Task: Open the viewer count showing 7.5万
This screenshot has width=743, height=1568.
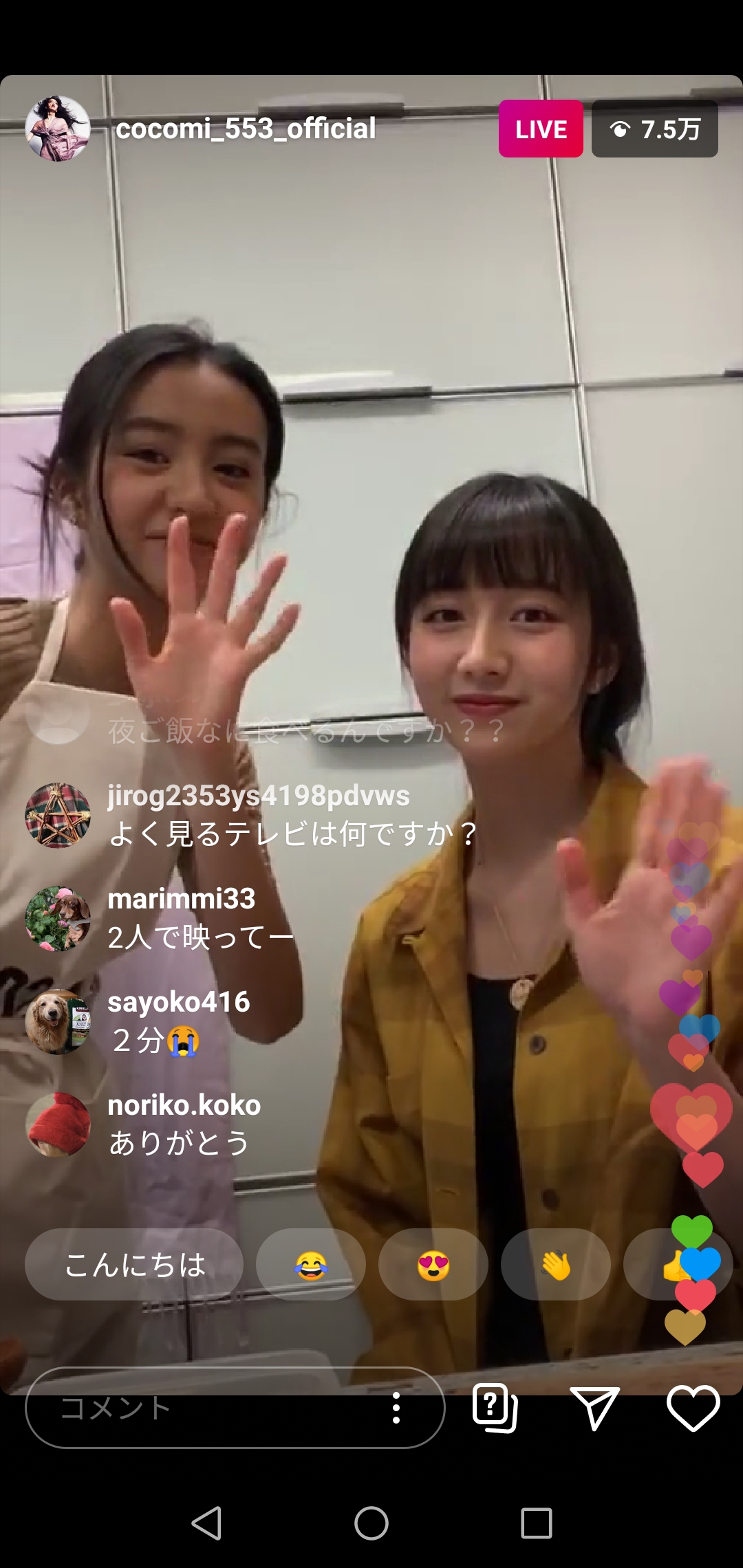Action: pos(654,129)
